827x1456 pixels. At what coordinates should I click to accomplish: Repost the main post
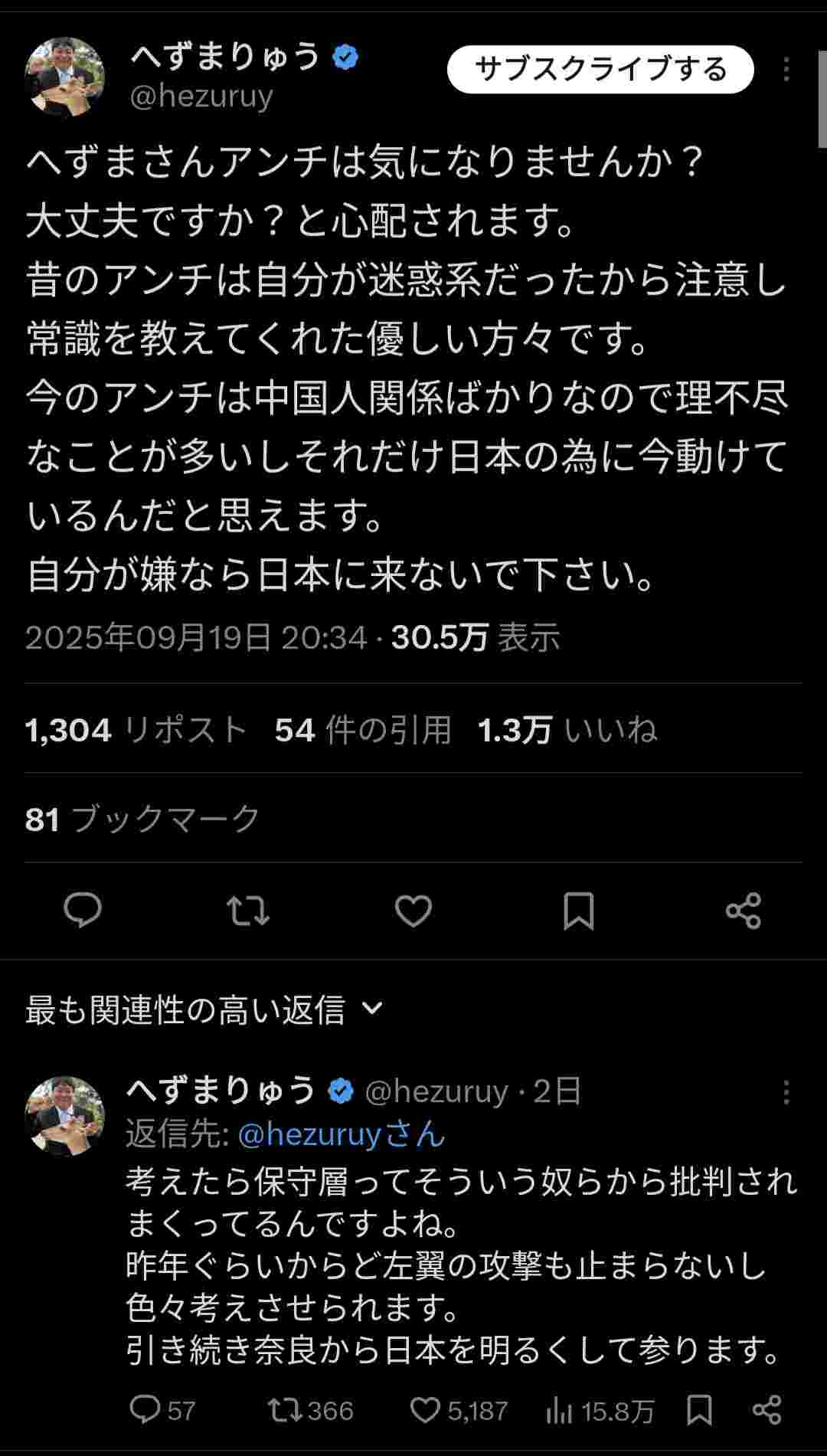tap(248, 911)
